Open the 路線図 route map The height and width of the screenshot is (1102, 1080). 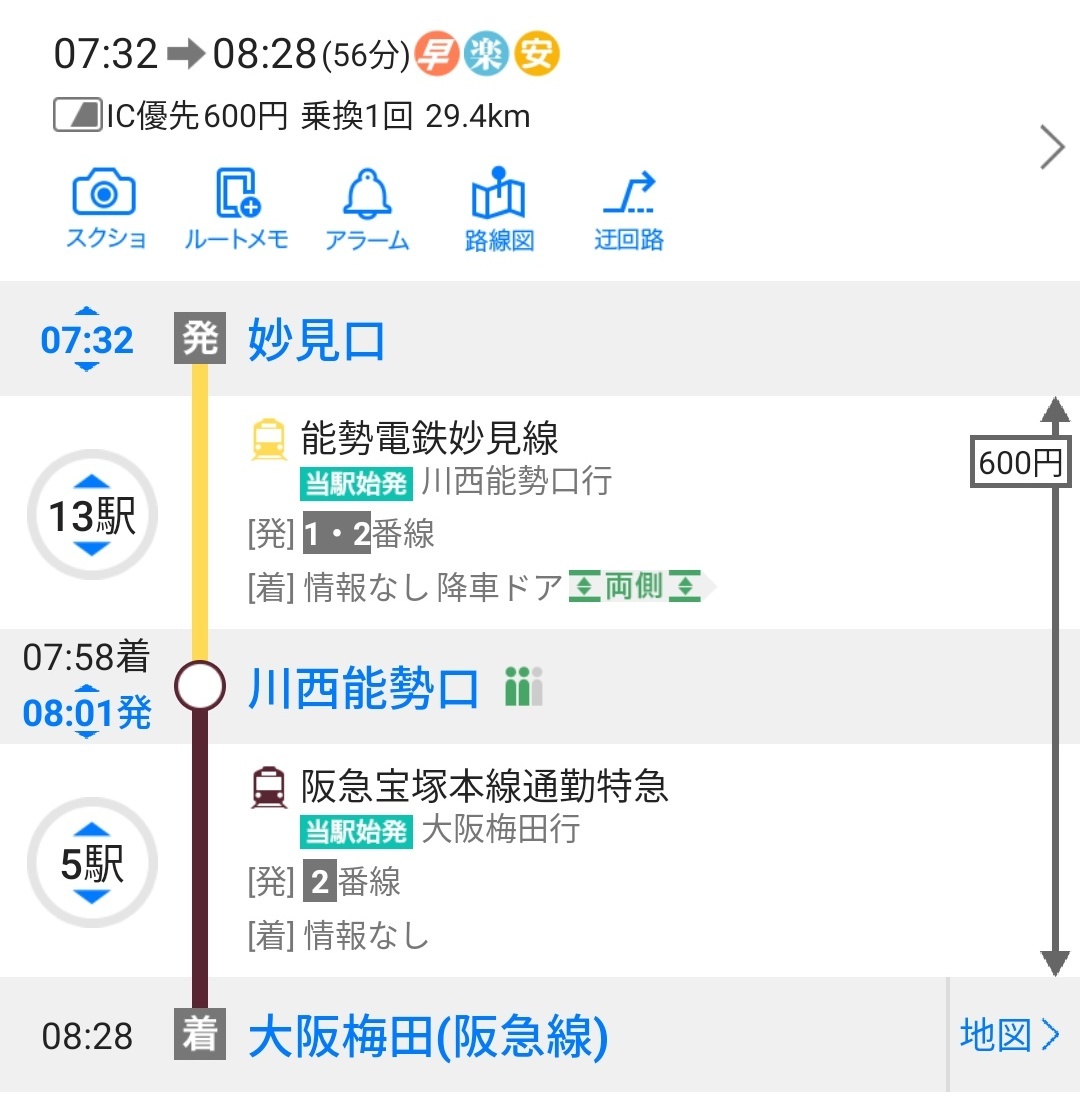tap(499, 210)
